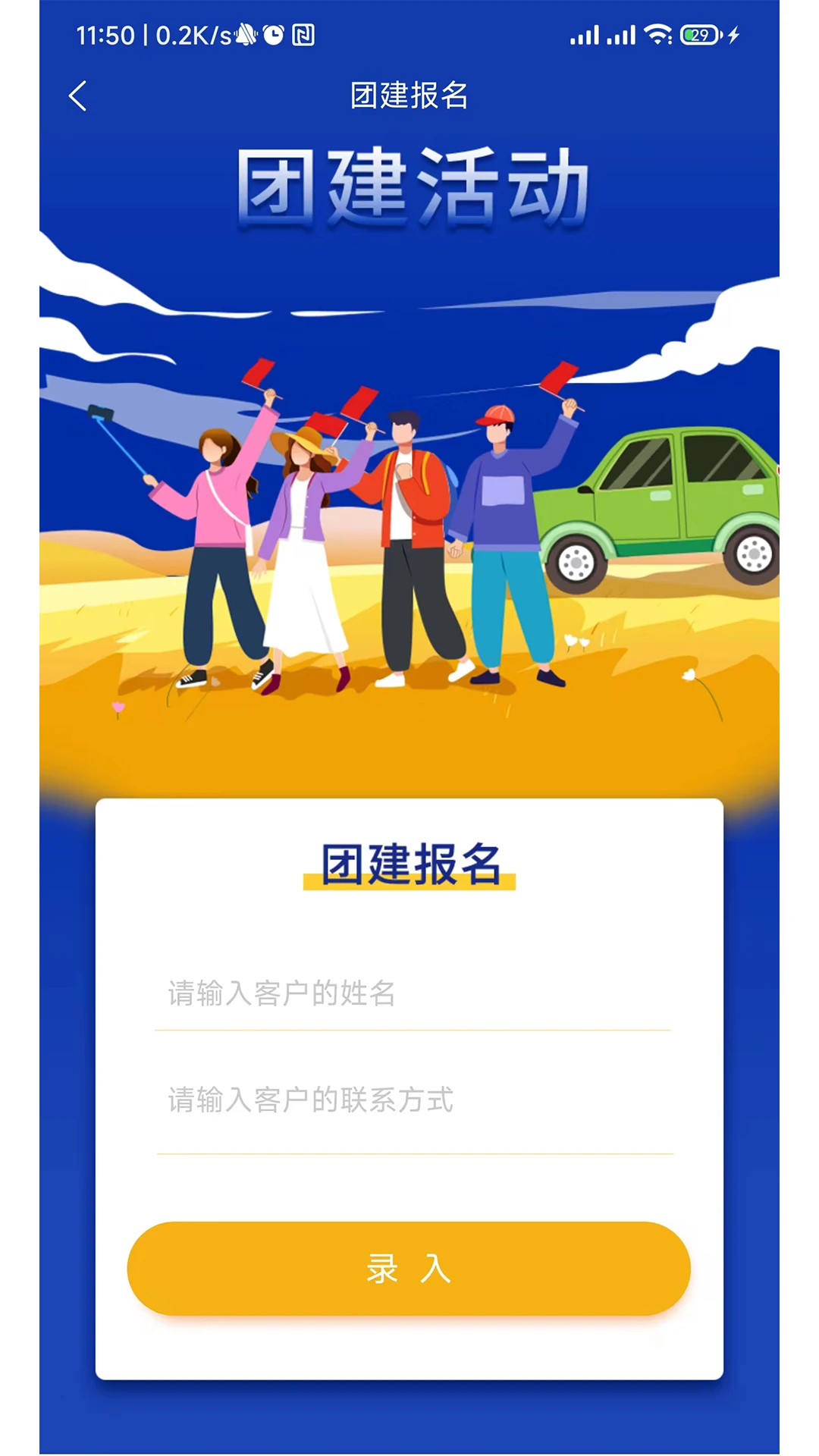Open the 团建报名 page title
This screenshot has height=1456, width=819.
(x=409, y=96)
